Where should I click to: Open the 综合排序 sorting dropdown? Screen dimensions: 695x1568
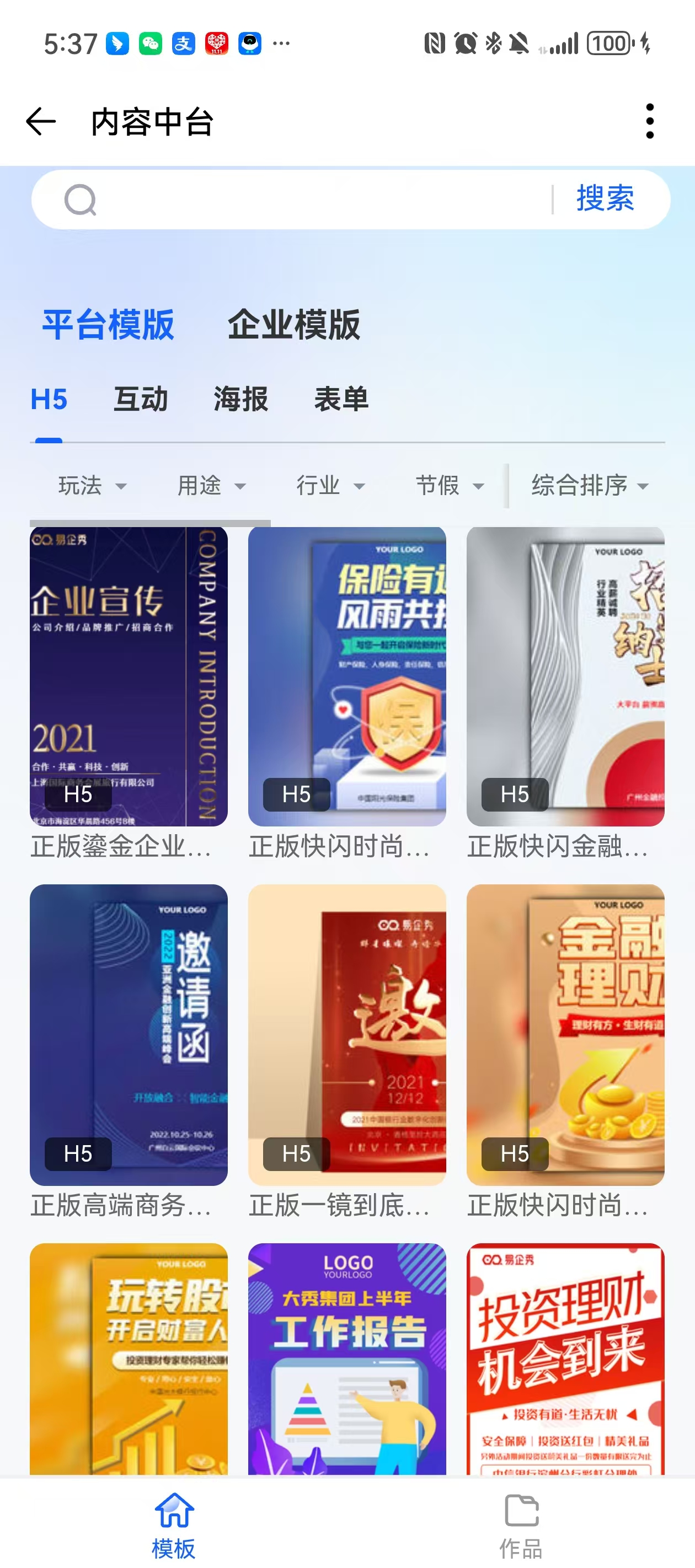[x=590, y=485]
